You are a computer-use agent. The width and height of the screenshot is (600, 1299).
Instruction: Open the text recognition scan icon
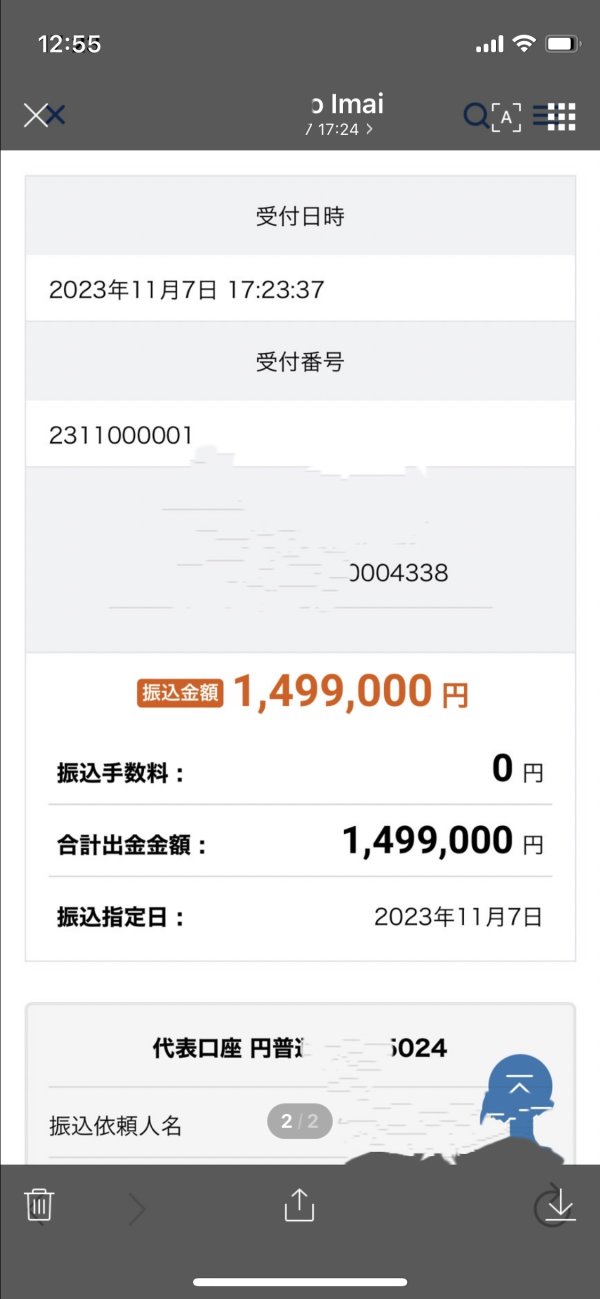click(x=506, y=117)
